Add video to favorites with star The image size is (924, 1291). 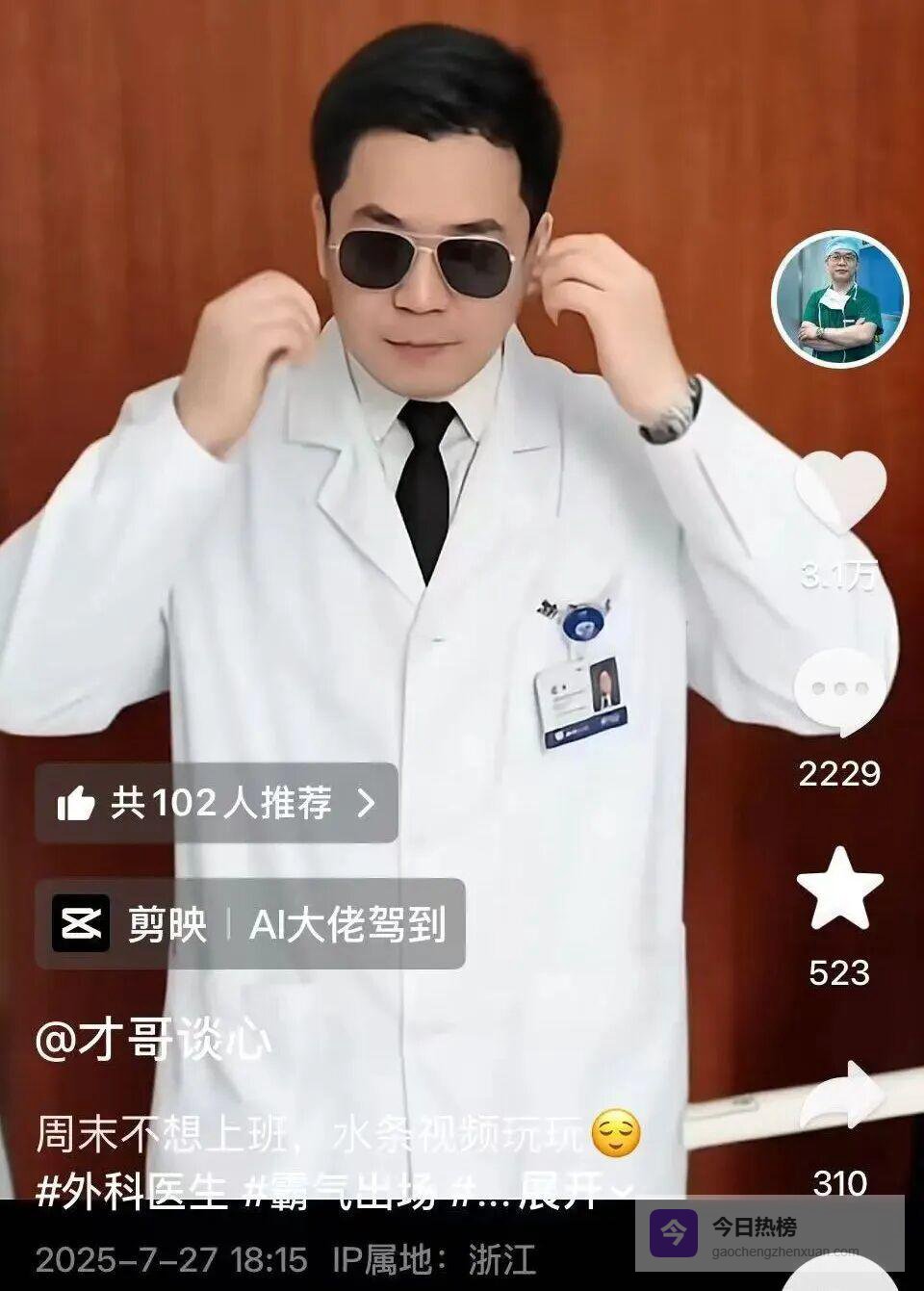coord(839,890)
